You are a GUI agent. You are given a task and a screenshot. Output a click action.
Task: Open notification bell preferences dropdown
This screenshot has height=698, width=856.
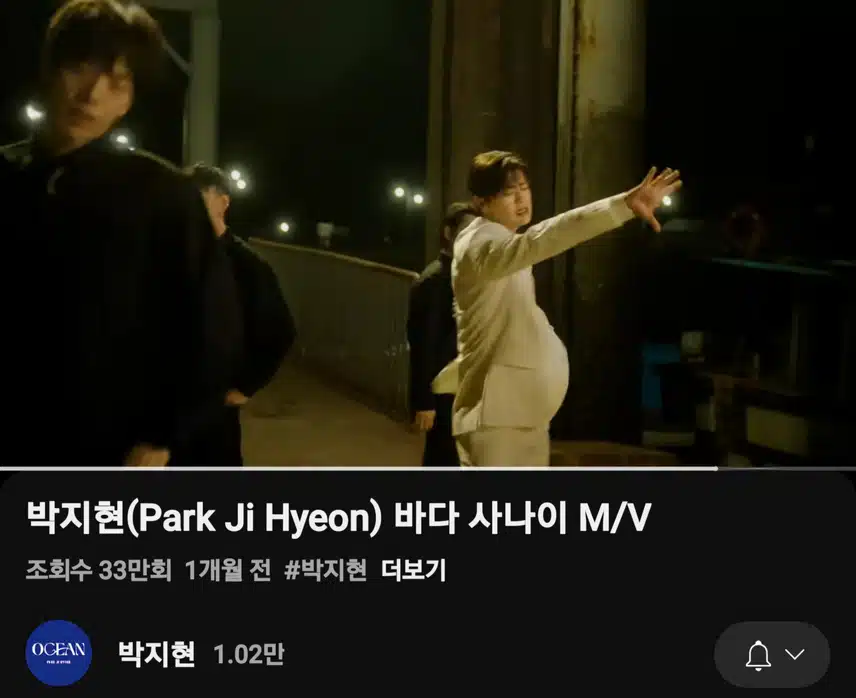[772, 655]
